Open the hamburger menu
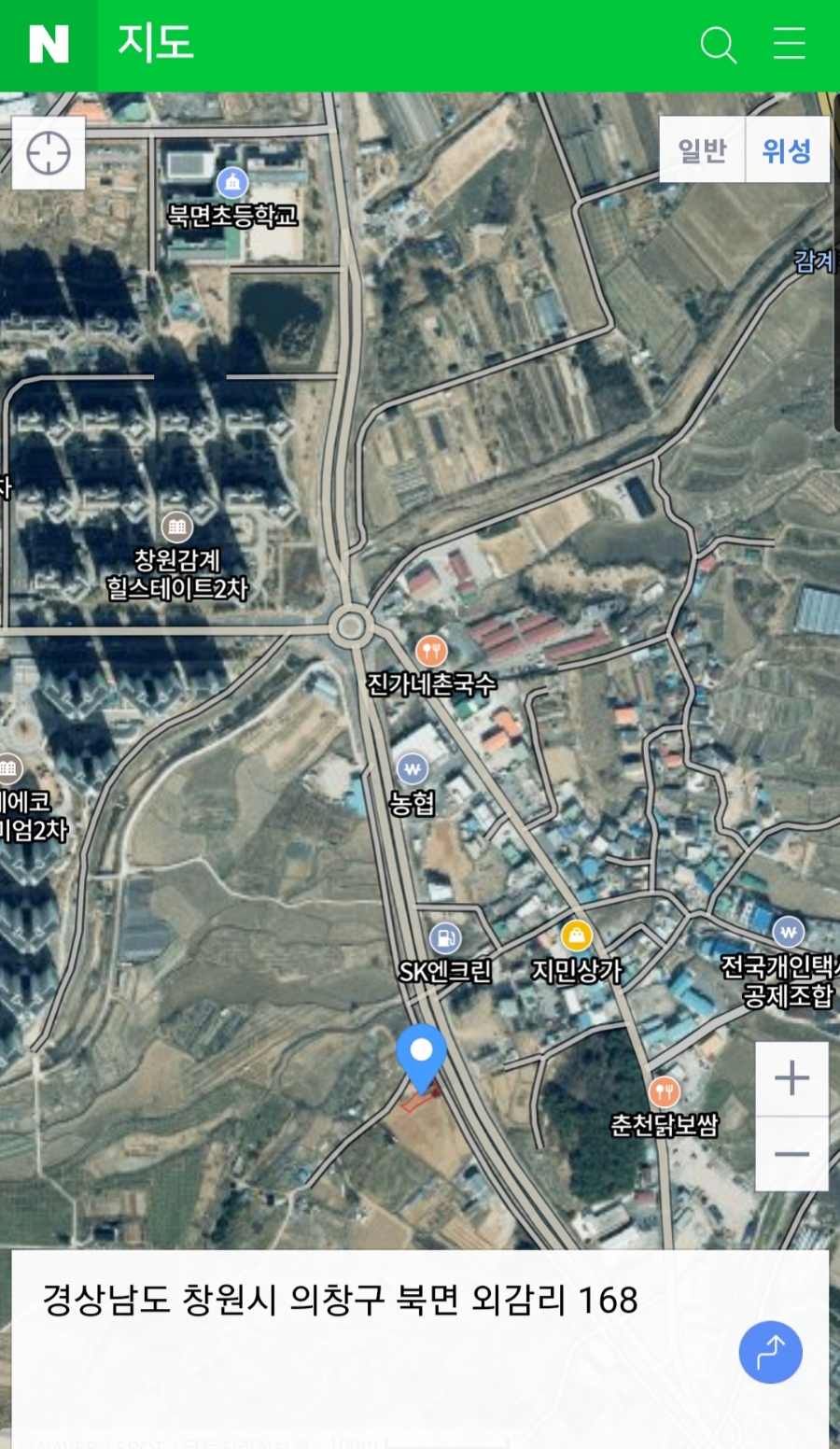840x1449 pixels. click(x=789, y=44)
